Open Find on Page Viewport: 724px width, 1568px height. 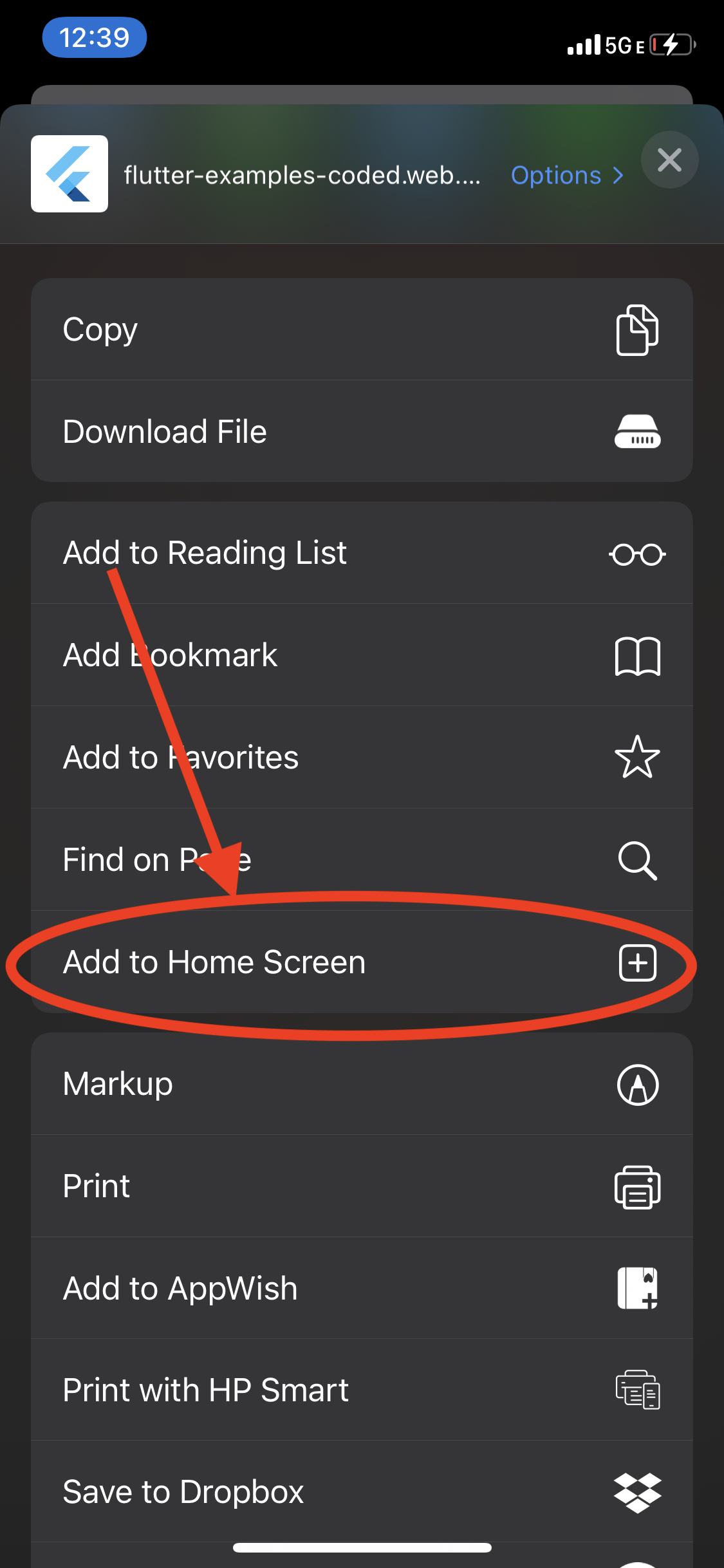point(362,859)
